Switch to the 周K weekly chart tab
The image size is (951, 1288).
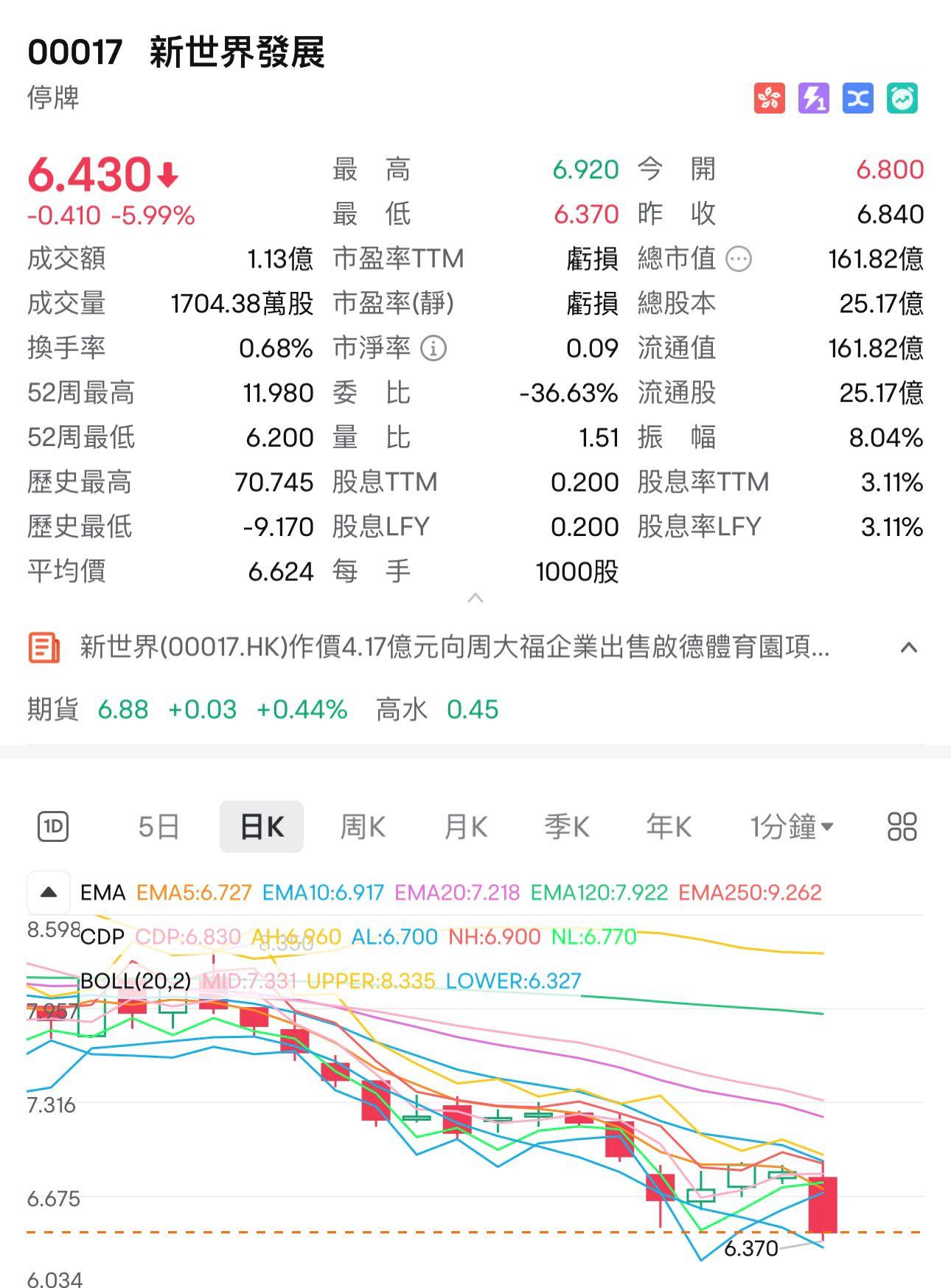361,826
